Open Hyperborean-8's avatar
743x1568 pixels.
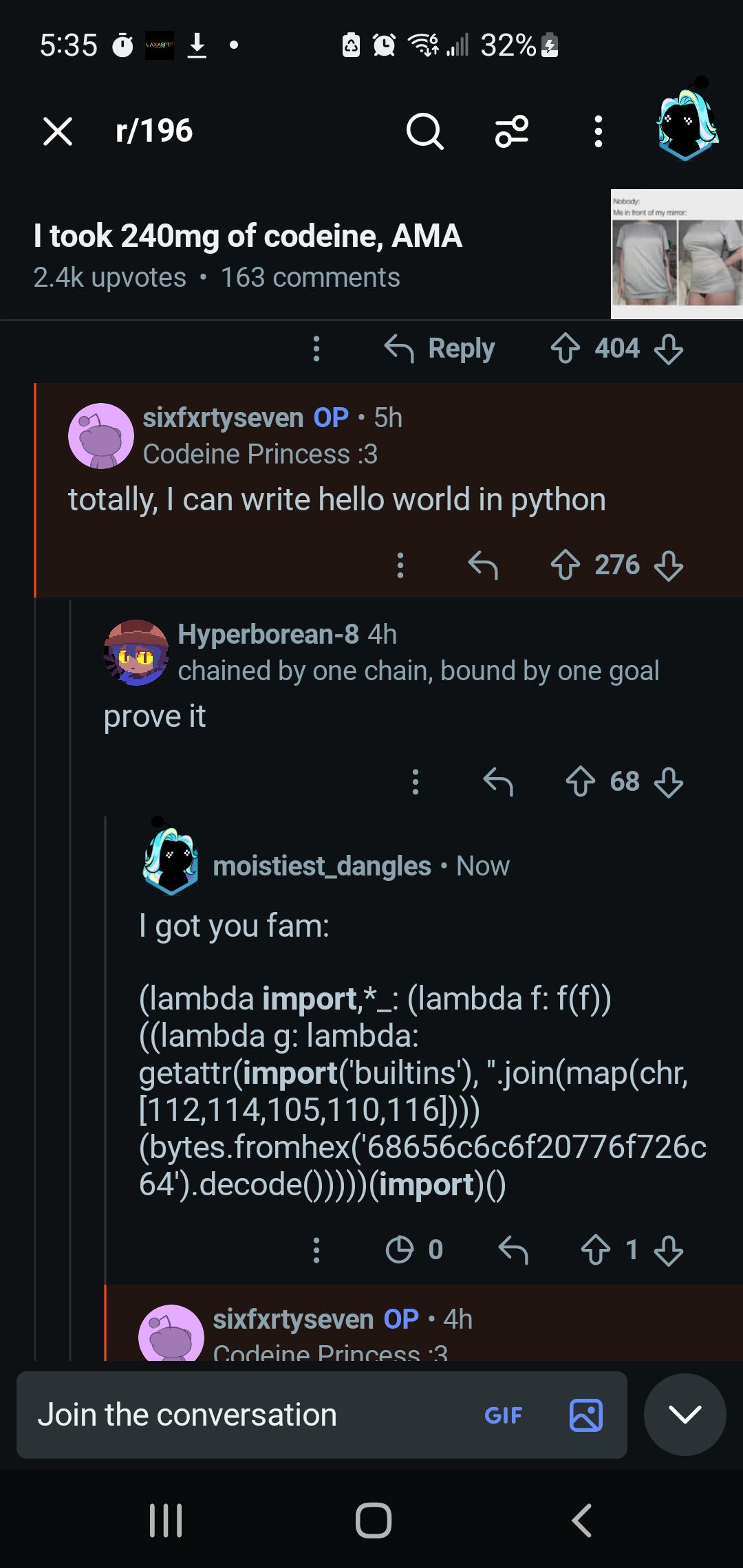coord(138,653)
